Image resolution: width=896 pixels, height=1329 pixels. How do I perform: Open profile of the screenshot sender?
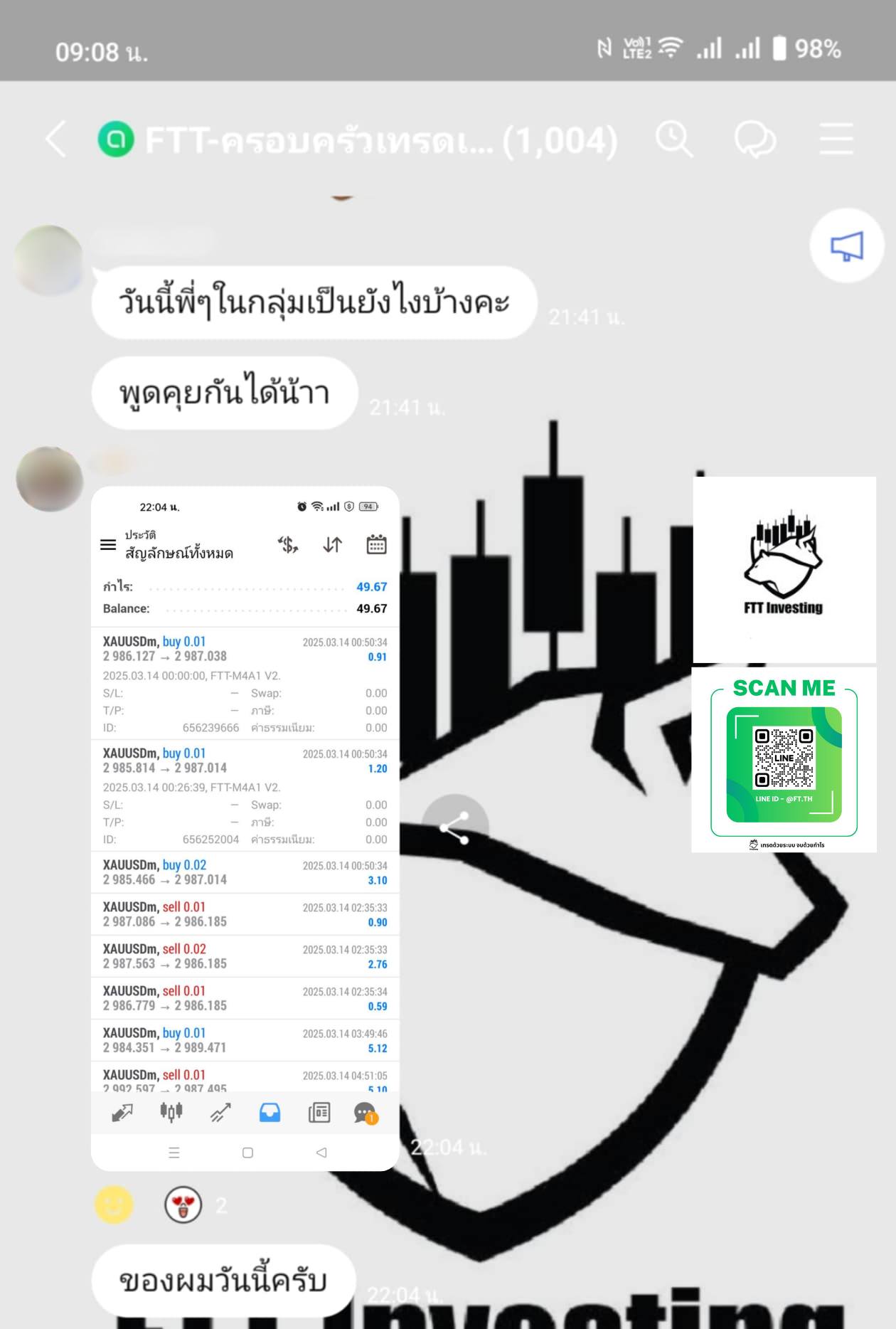tap(50, 480)
